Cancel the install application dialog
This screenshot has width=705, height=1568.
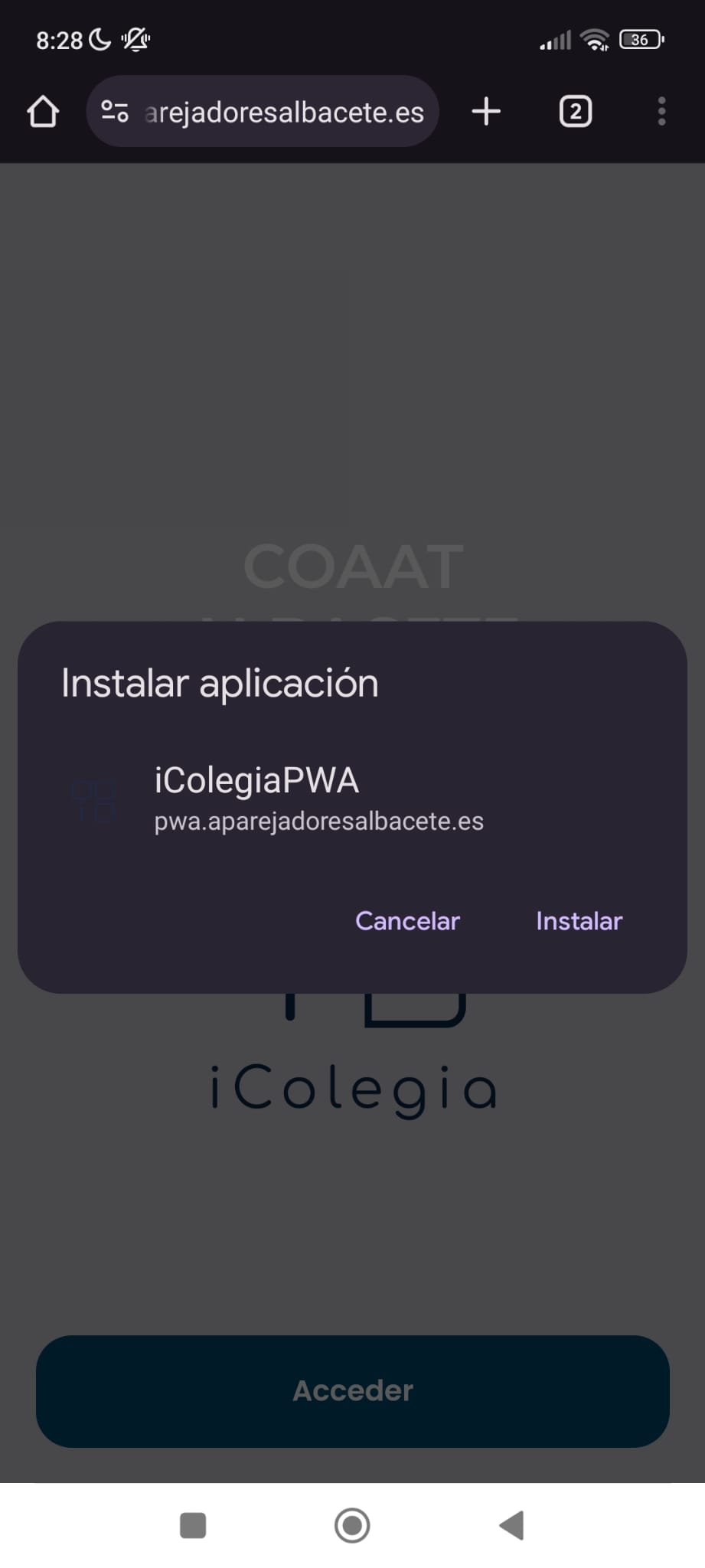coord(407,920)
